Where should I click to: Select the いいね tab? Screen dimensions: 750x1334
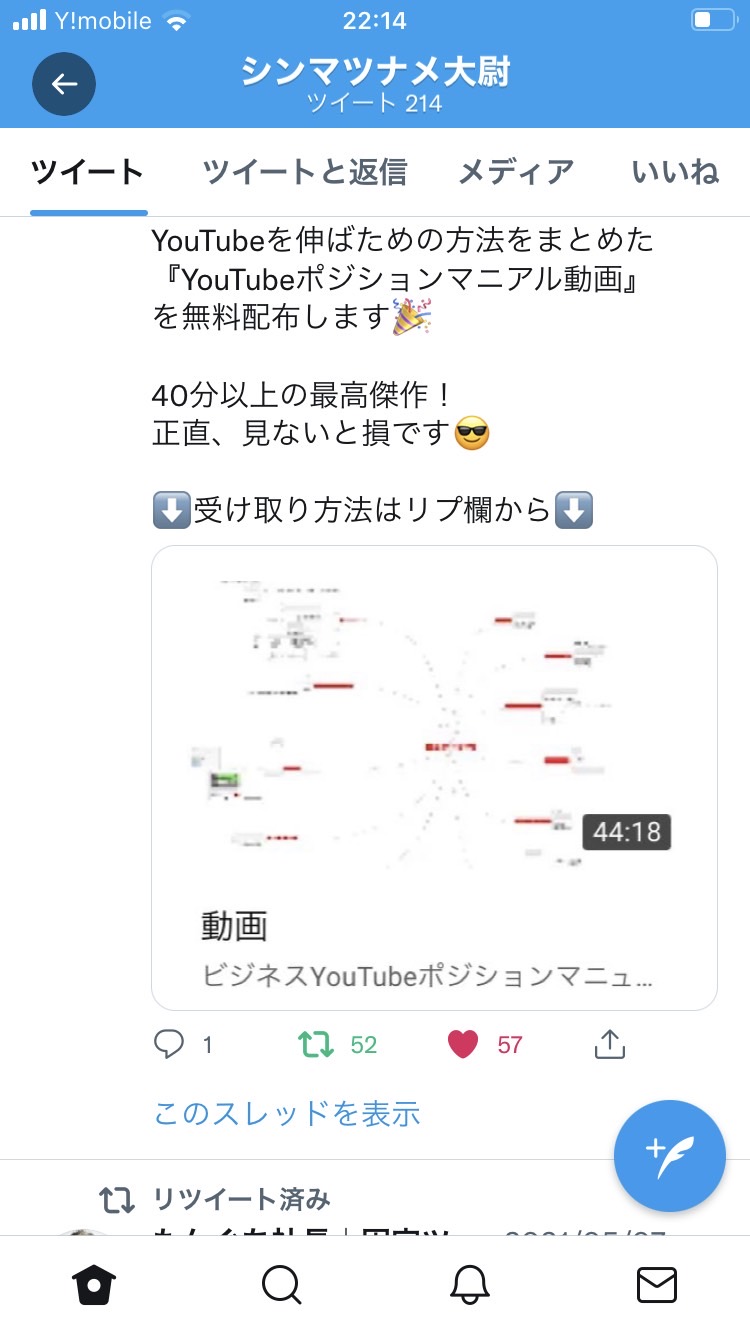coord(676,172)
